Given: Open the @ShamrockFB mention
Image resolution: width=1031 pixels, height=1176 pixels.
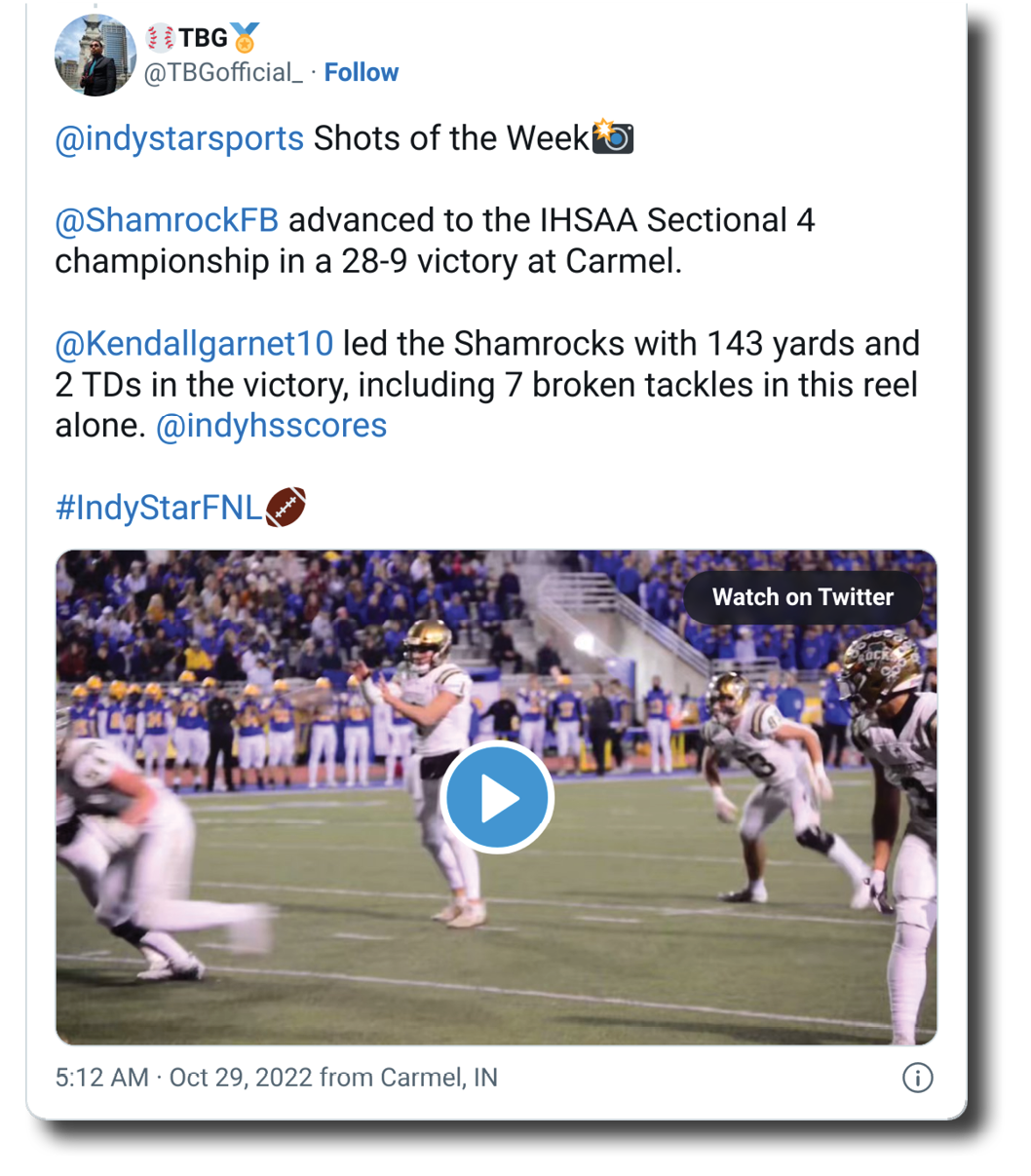Looking at the screenshot, I should (167, 220).
